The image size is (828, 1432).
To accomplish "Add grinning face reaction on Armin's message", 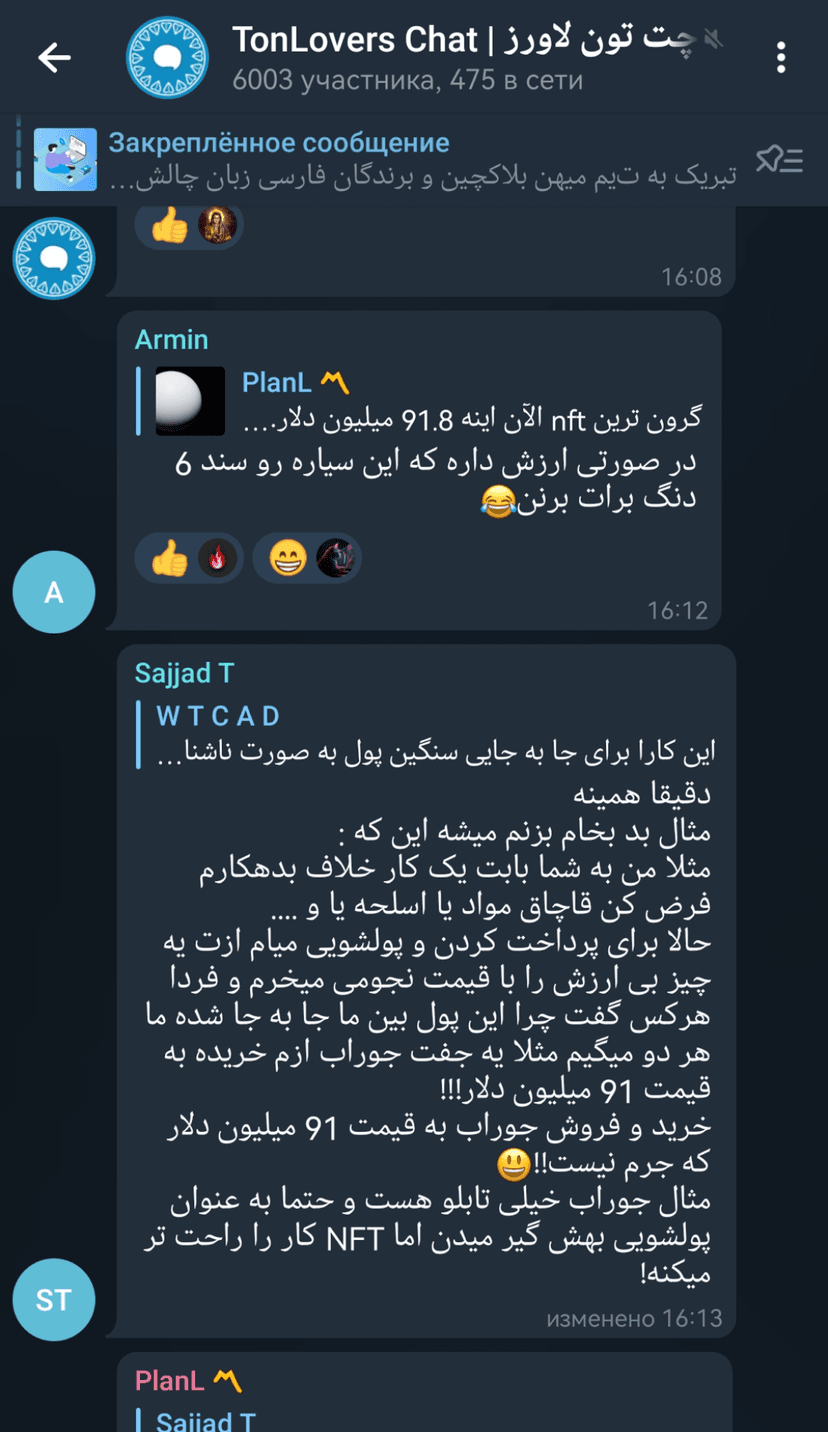I will point(306,559).
